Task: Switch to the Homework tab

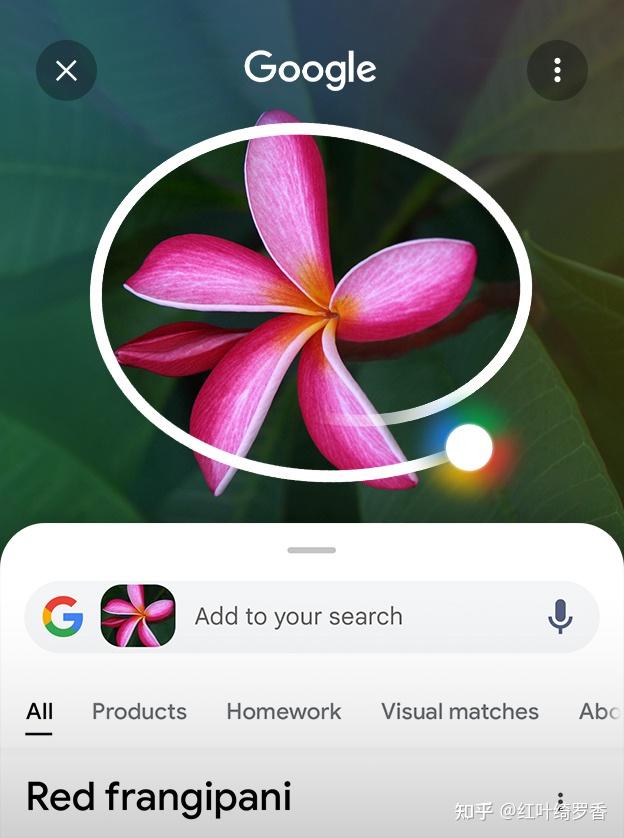Action: pos(283,711)
